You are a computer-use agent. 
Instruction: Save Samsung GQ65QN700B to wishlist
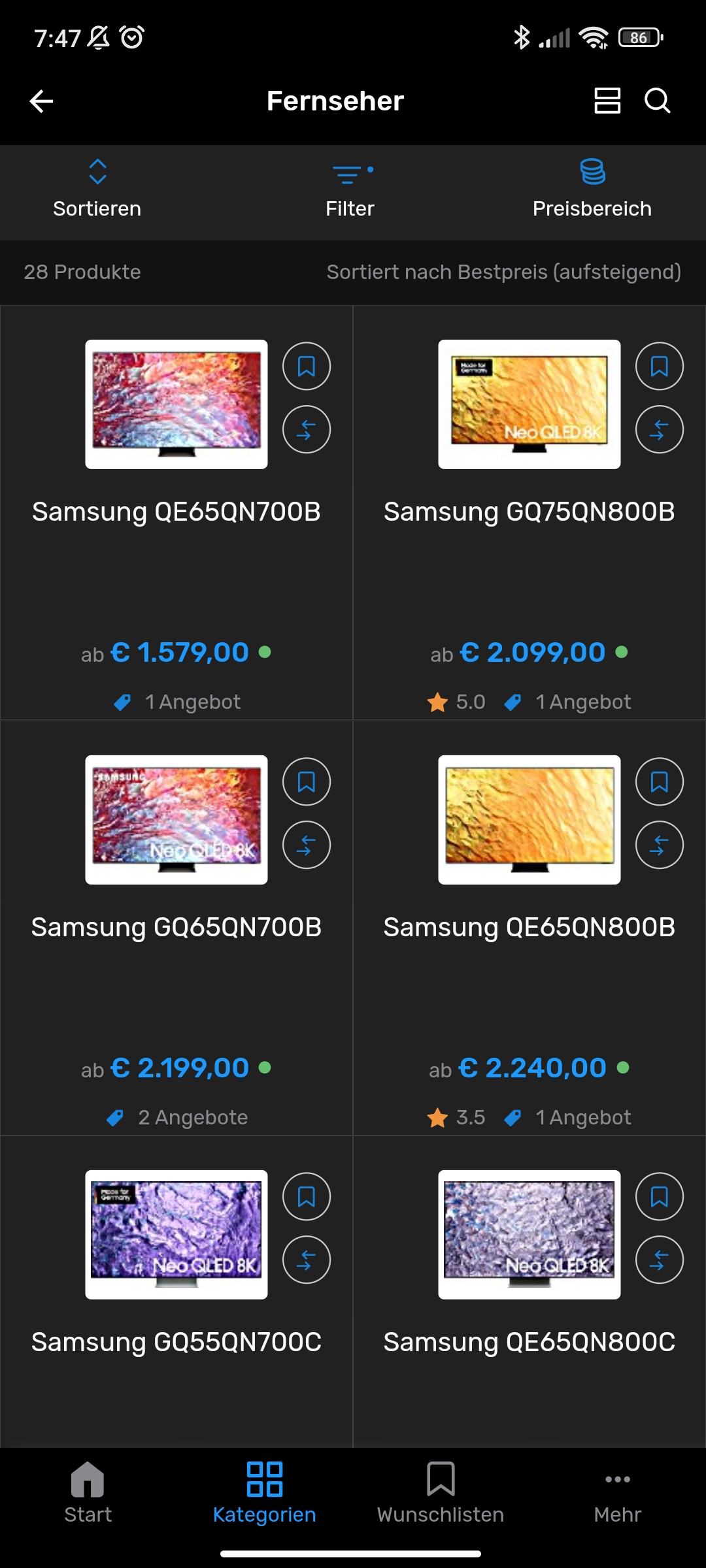307,781
